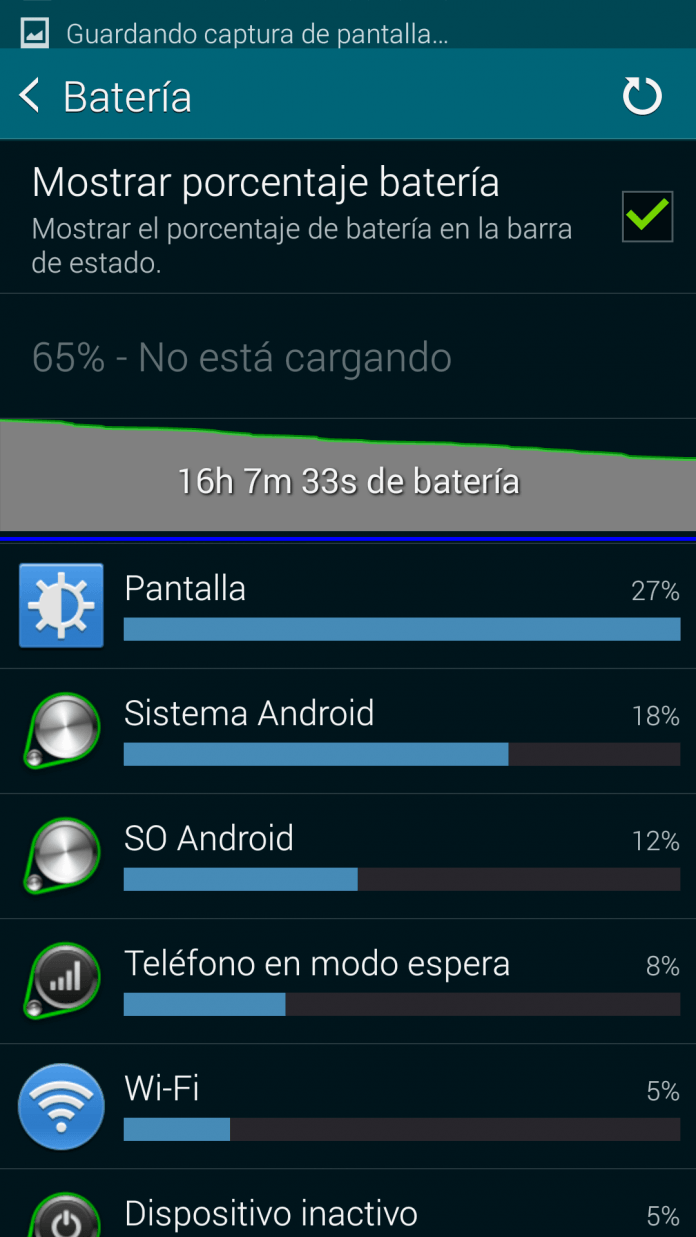
Task: Uncheck Mostrar porcentaje batería checkbox
Action: click(647, 216)
